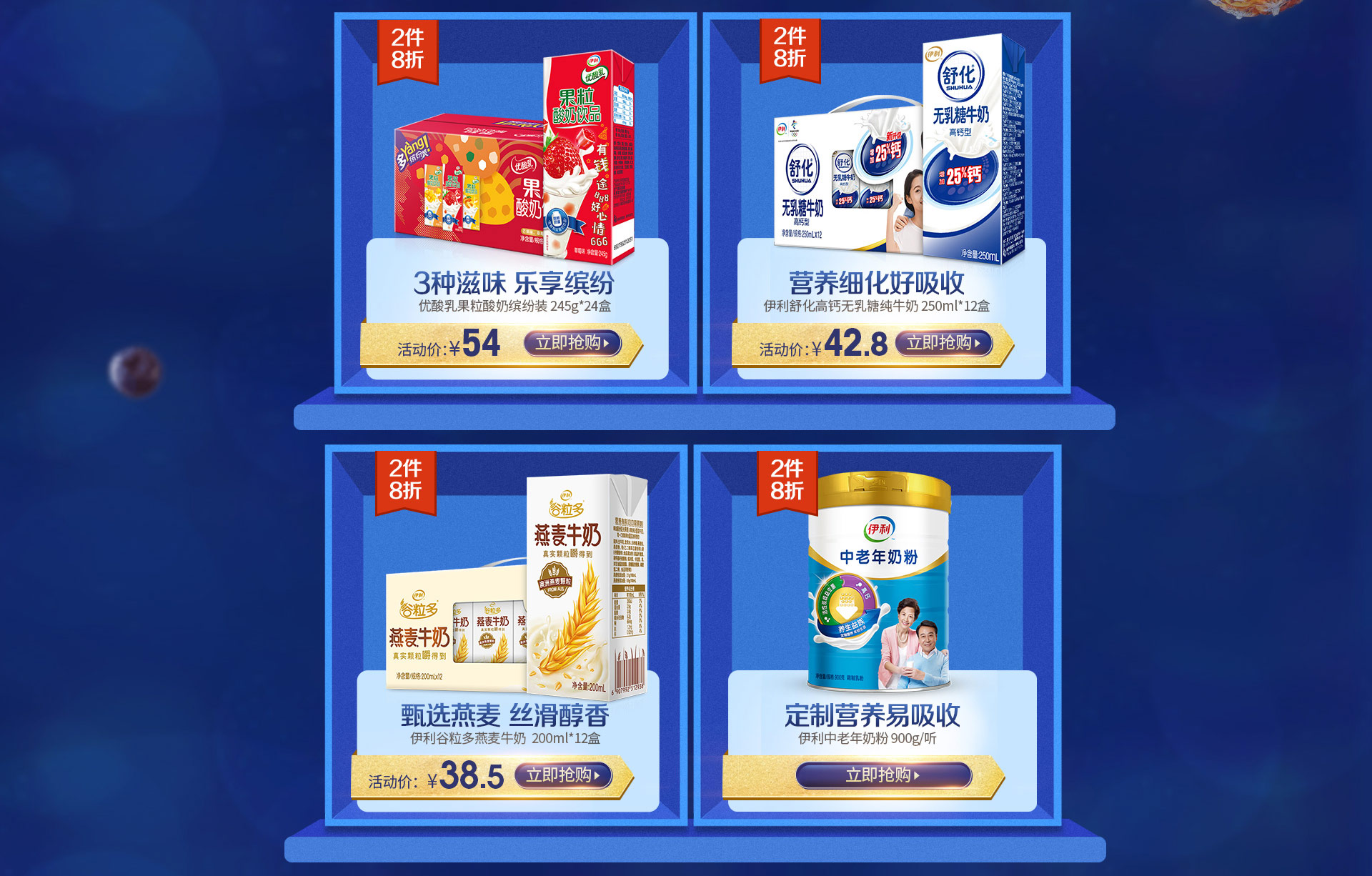The width and height of the screenshot is (1372, 876).
Task: Tap 立即抢购 for the ¥38.5 oat milk
Action: (x=563, y=775)
